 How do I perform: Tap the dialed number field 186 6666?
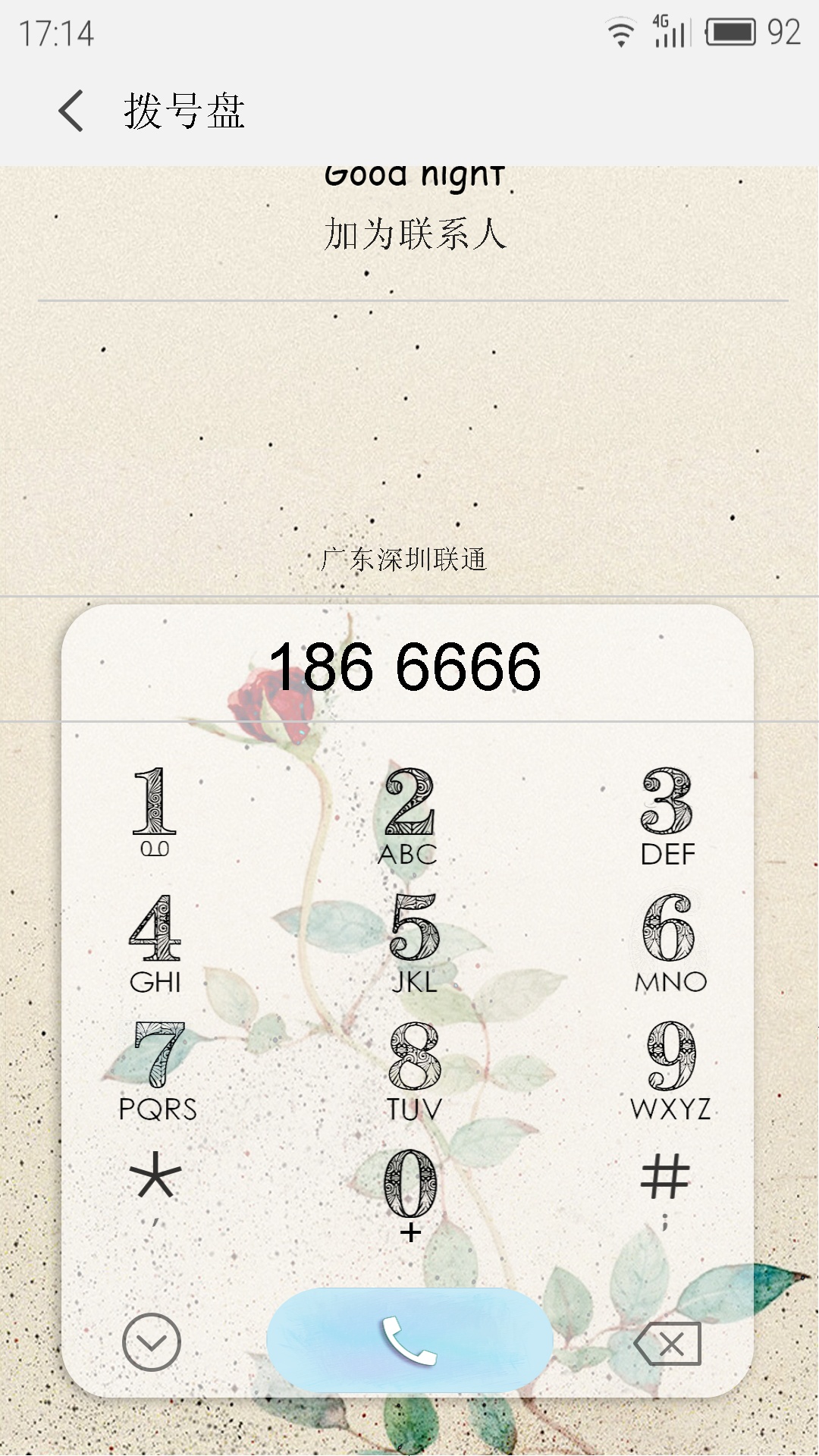(406, 667)
